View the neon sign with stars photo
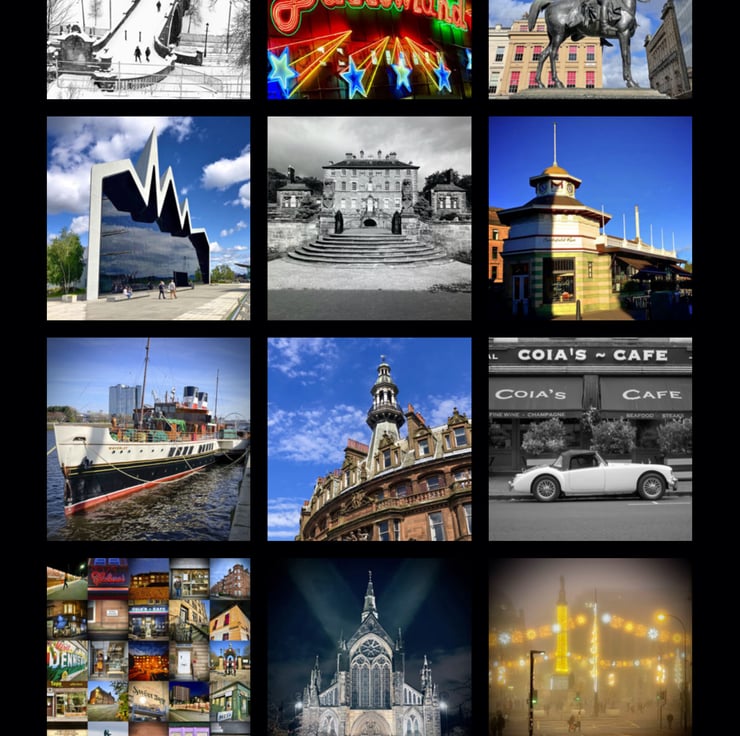 (x=369, y=49)
